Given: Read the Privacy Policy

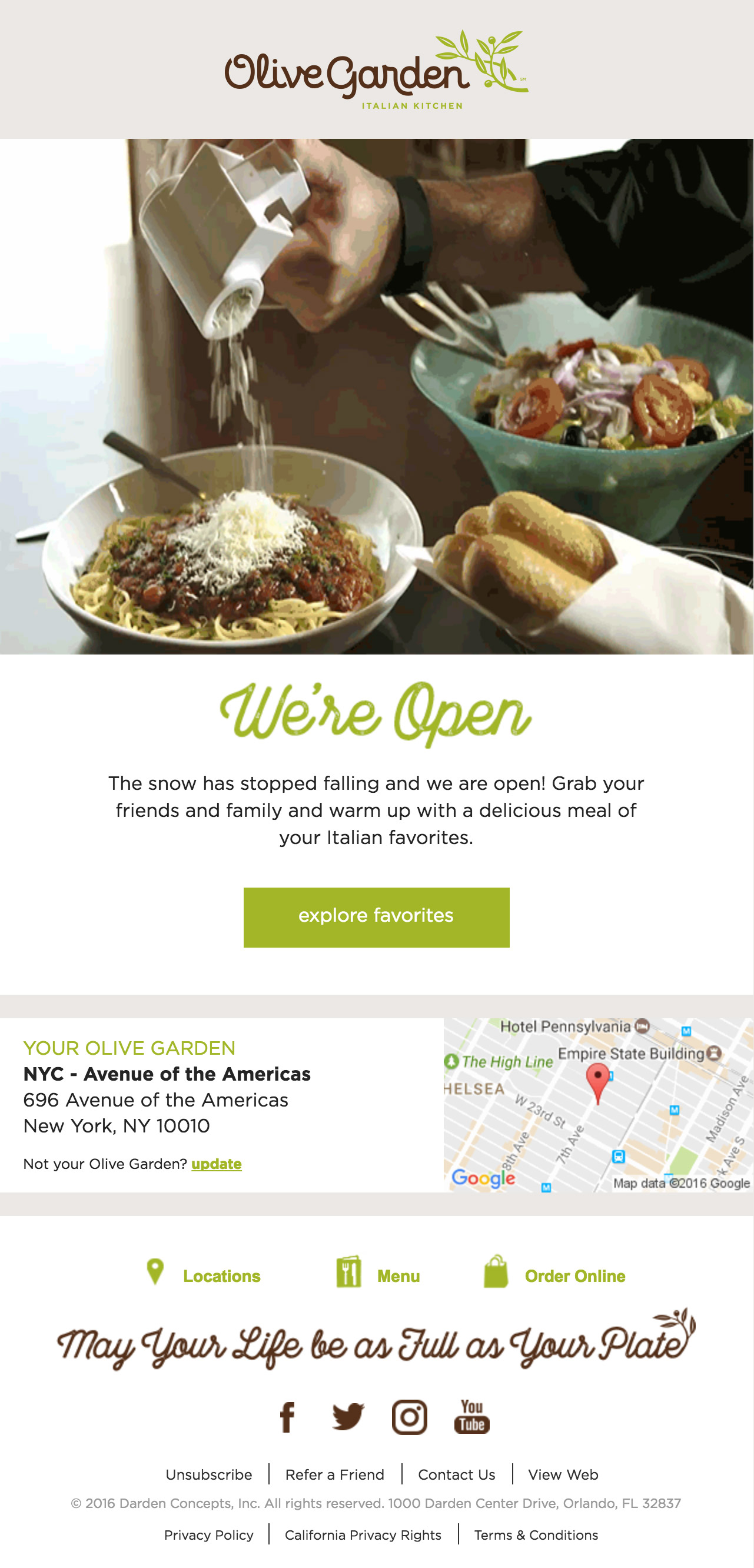Looking at the screenshot, I should pyautogui.click(x=209, y=1534).
